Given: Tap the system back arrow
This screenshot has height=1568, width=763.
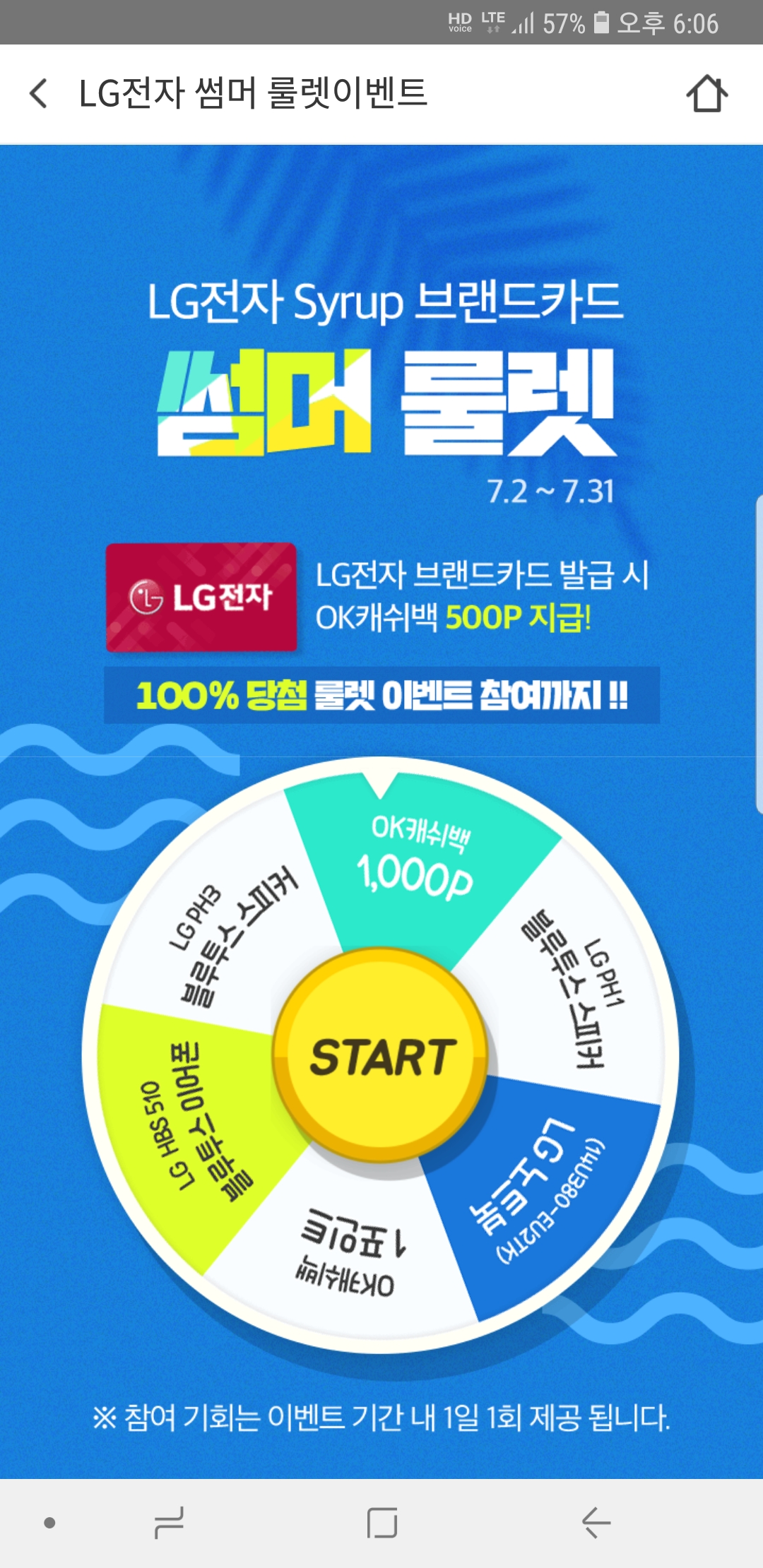Looking at the screenshot, I should 596,1523.
